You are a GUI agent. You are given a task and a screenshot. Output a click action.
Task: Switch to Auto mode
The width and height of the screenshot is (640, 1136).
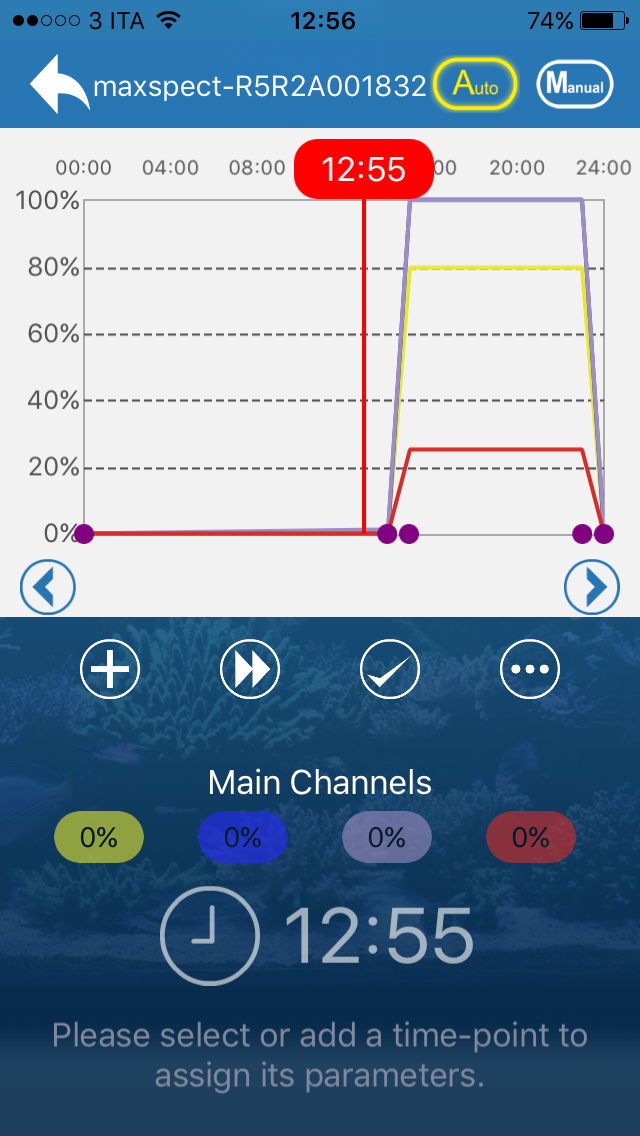[475, 85]
